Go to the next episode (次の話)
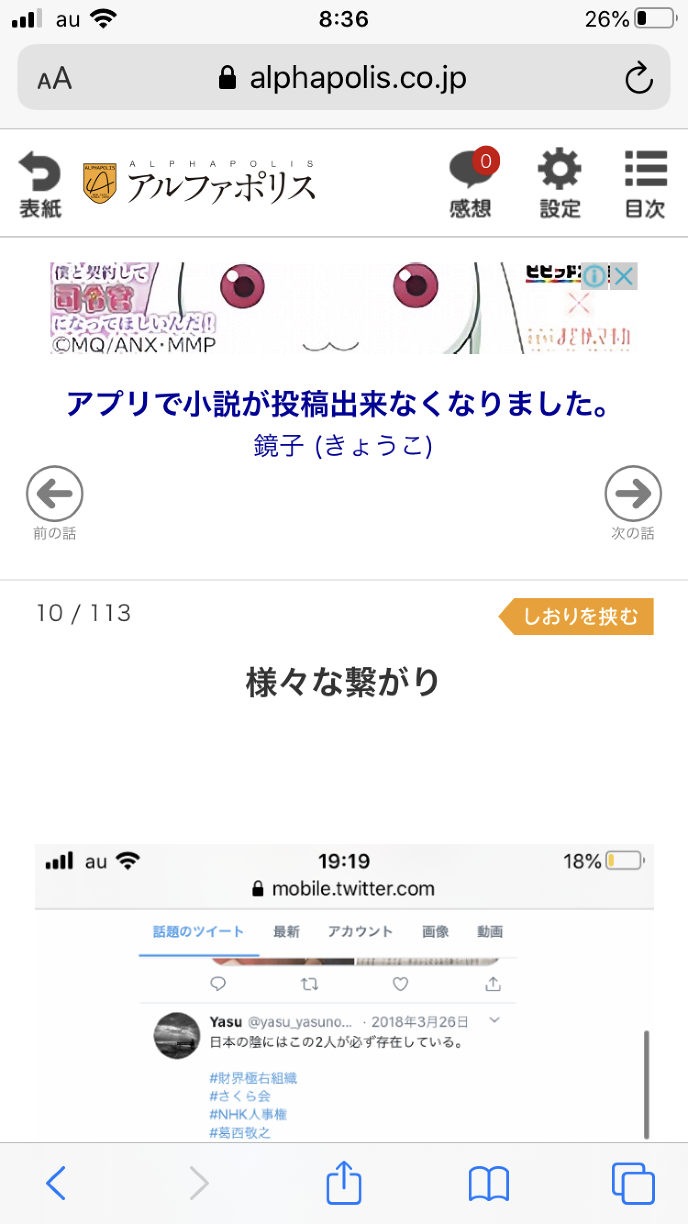Image resolution: width=688 pixels, height=1224 pixels. [x=633, y=494]
